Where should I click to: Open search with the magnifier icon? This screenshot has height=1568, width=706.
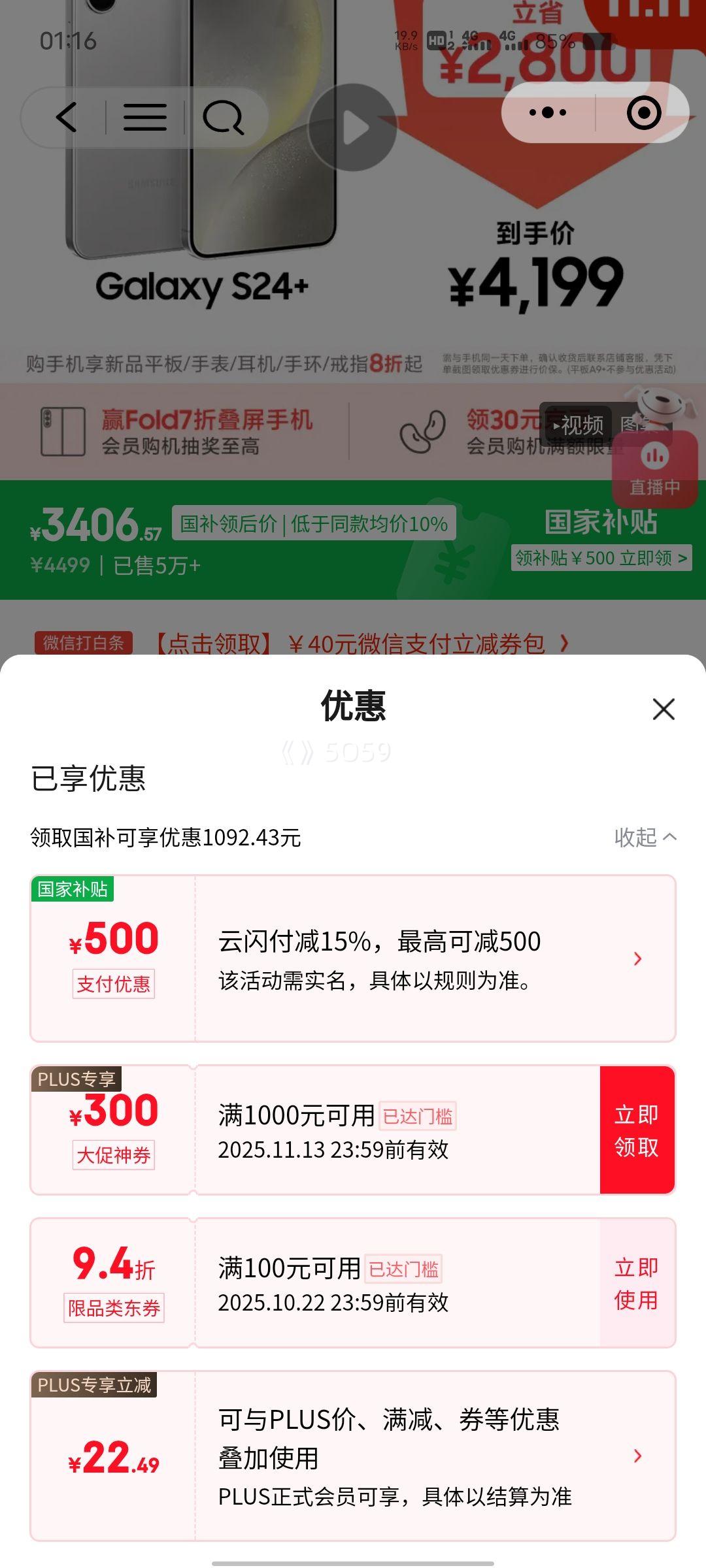click(x=223, y=118)
